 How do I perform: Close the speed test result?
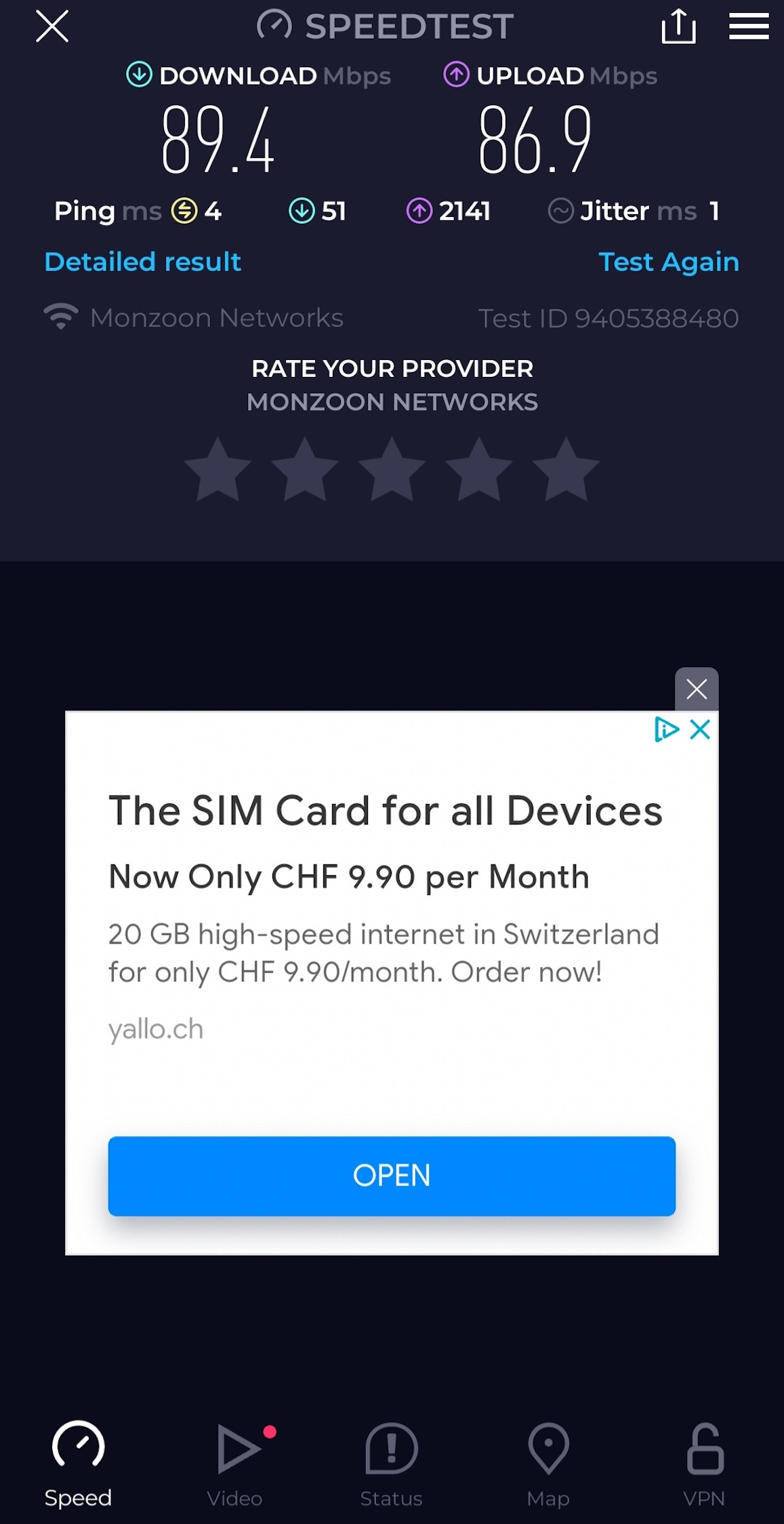[x=52, y=26]
